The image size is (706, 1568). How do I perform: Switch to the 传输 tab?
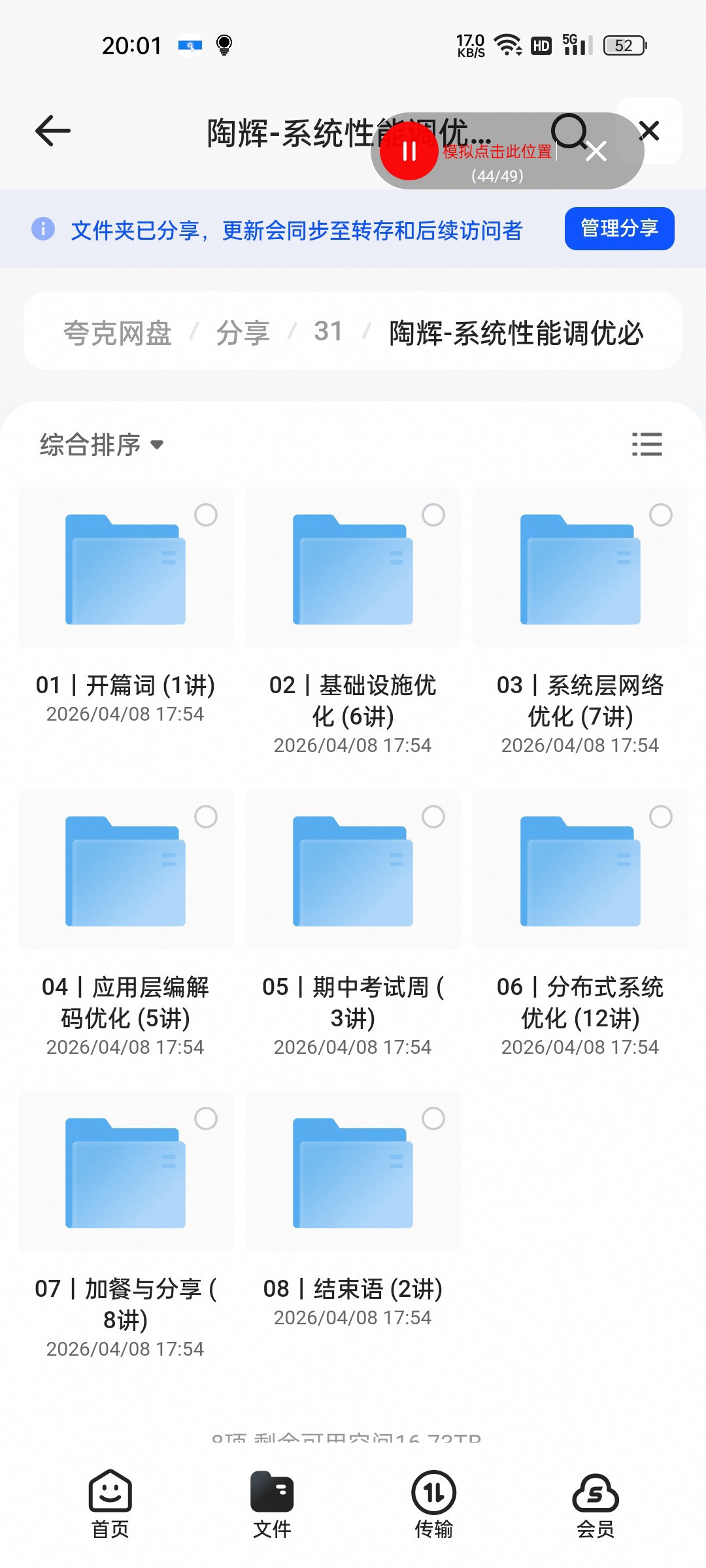433,1504
